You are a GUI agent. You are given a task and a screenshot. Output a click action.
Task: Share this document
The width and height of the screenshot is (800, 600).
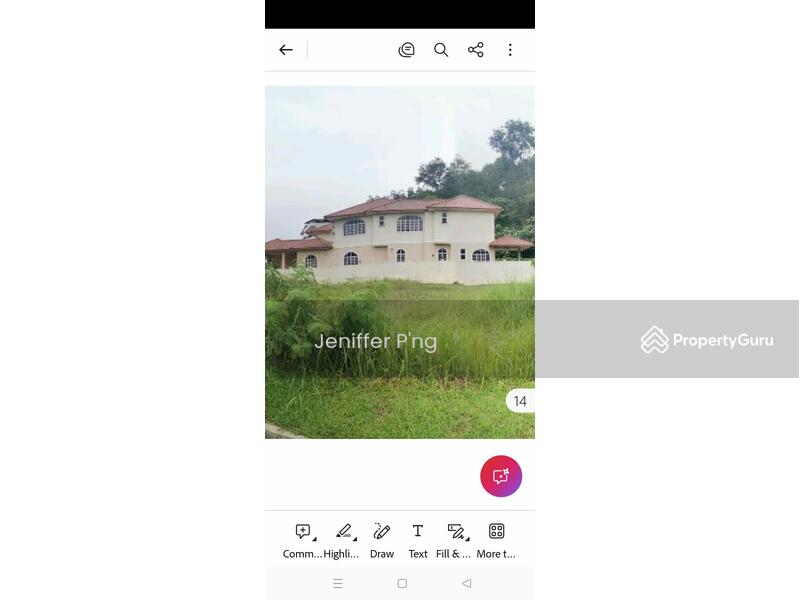476,50
